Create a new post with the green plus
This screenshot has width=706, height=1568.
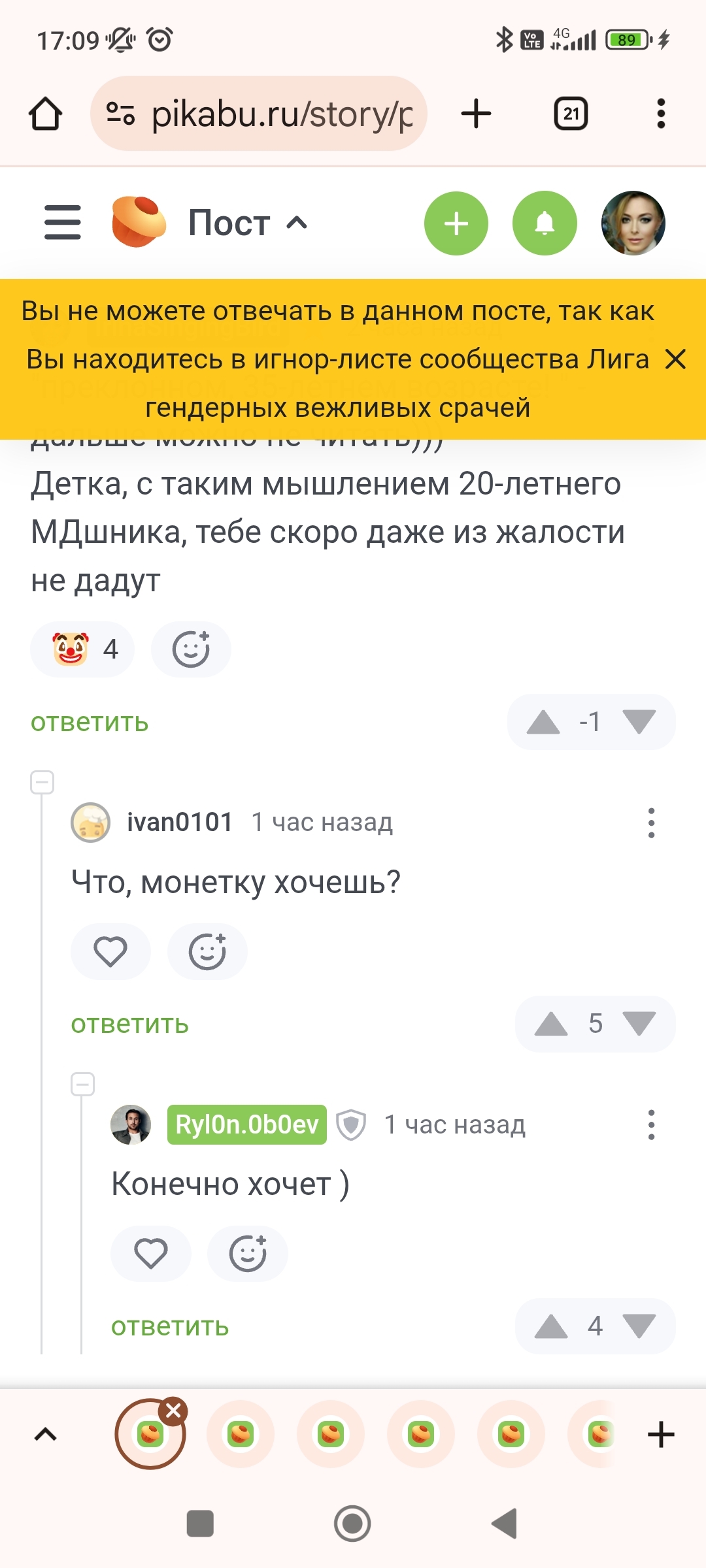(x=456, y=223)
